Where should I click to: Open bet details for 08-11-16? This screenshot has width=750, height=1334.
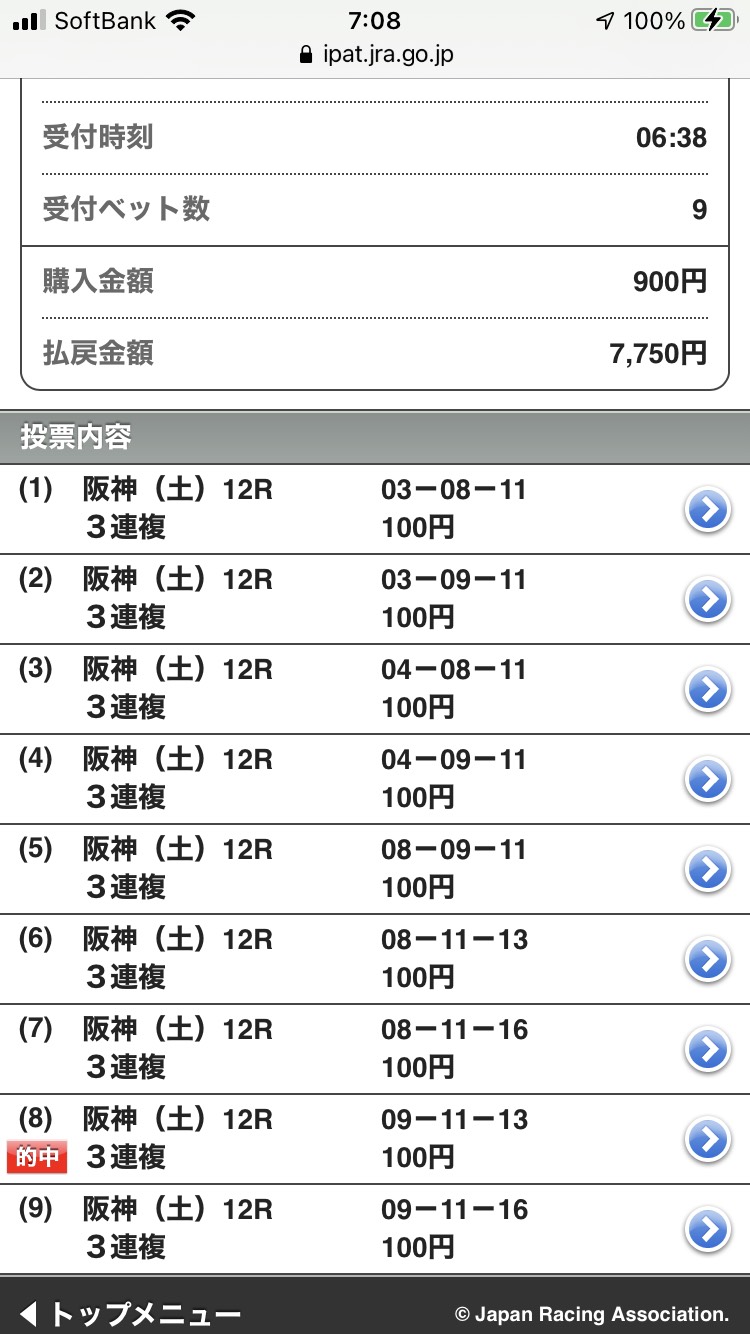708,1050
